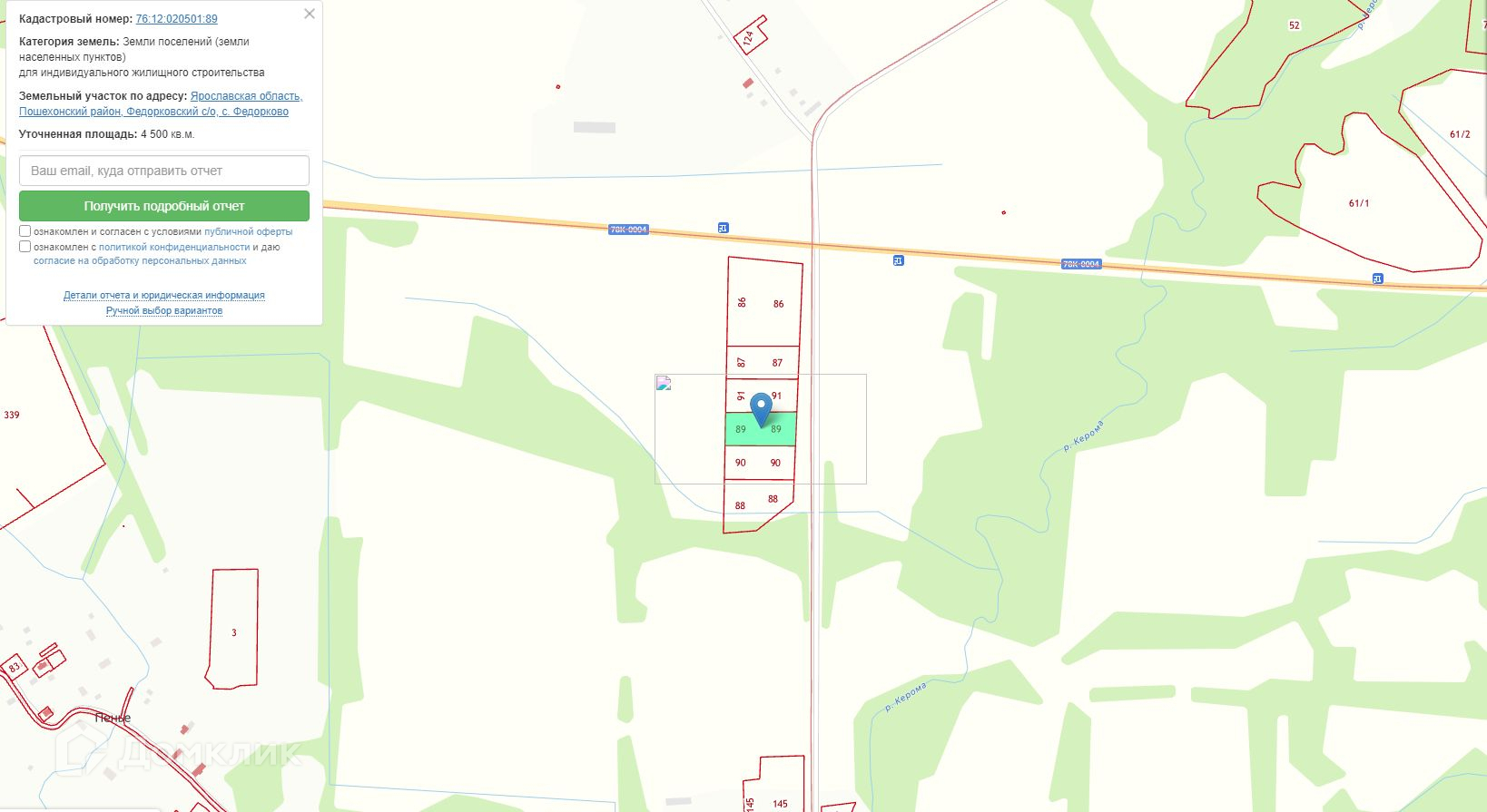
Task: Check the privacy policy consent checkbox
Action: 25,247
